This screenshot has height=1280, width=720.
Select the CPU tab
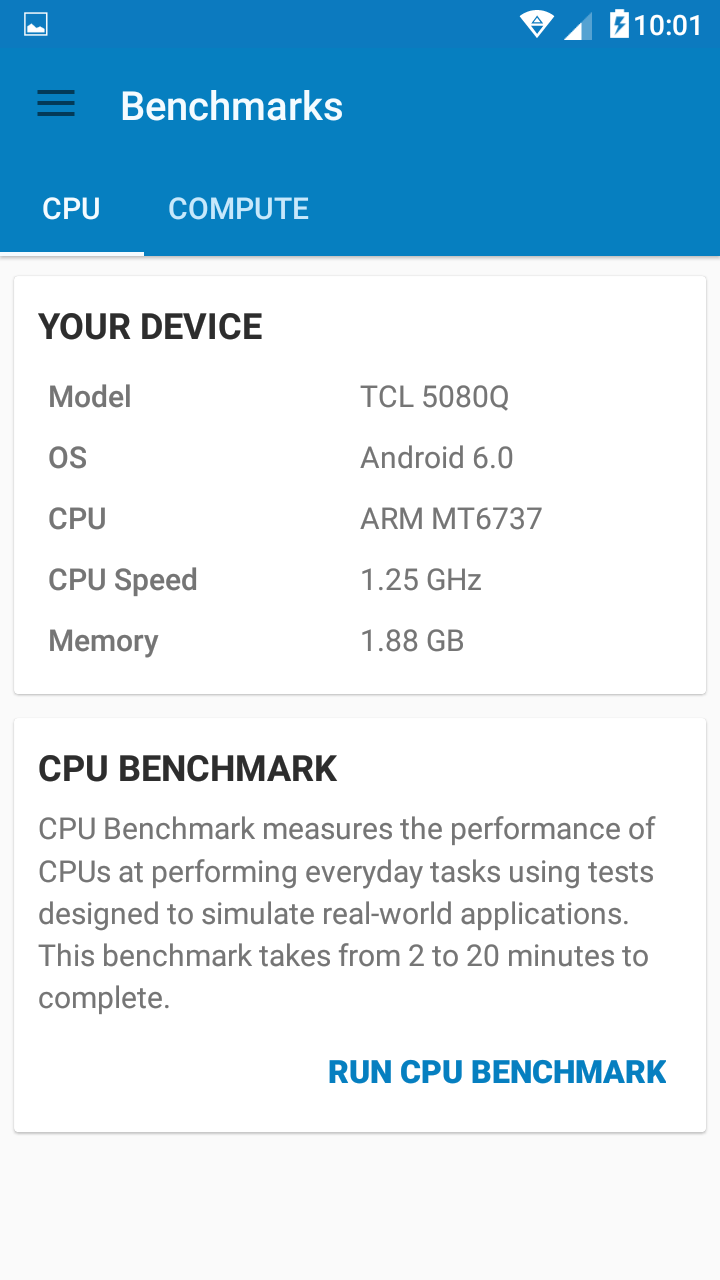click(x=71, y=208)
